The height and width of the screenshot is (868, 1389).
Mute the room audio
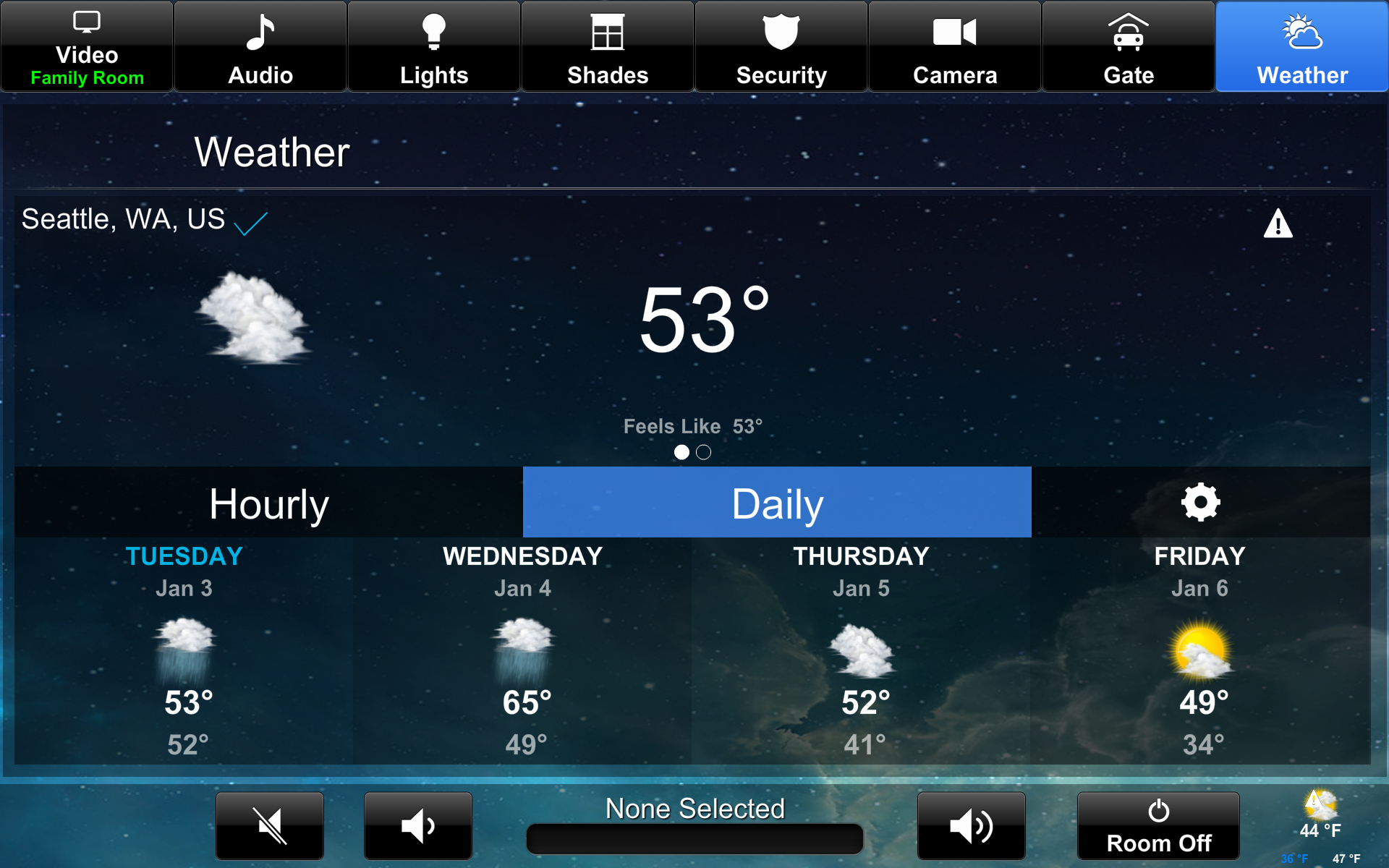coord(270,826)
